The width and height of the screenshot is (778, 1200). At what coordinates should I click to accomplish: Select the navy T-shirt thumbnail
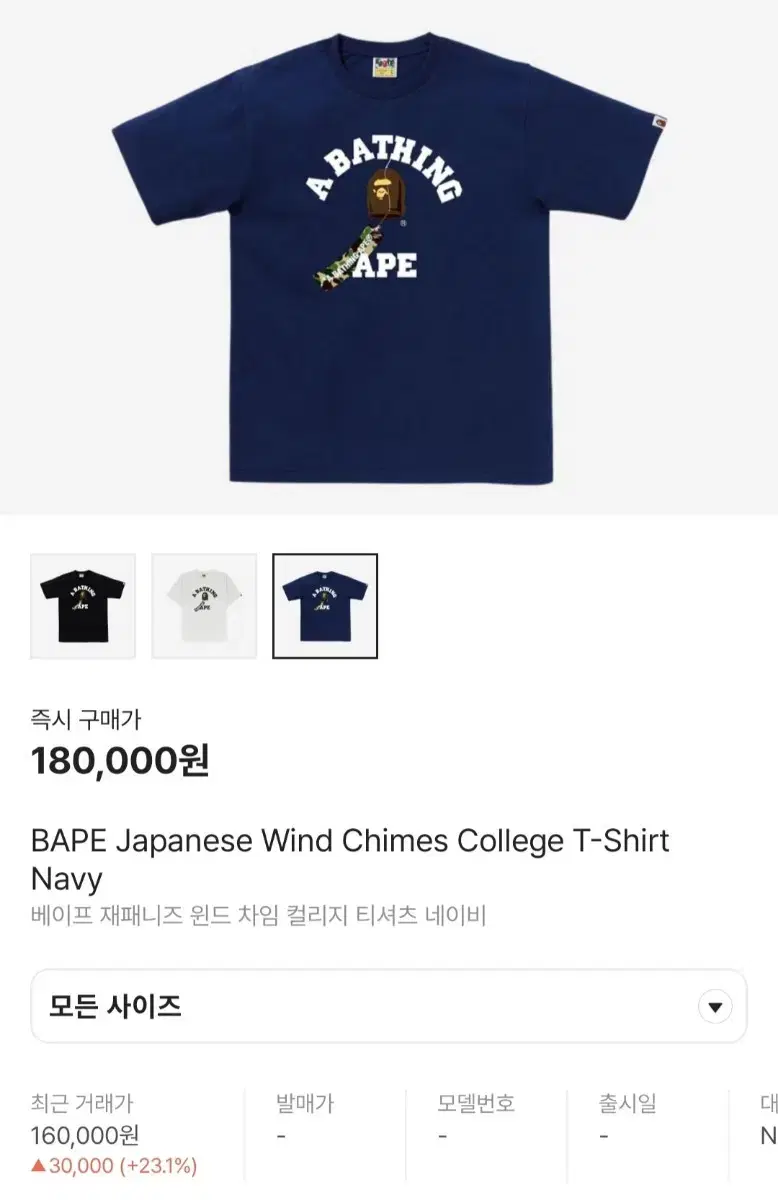pyautogui.click(x=325, y=606)
